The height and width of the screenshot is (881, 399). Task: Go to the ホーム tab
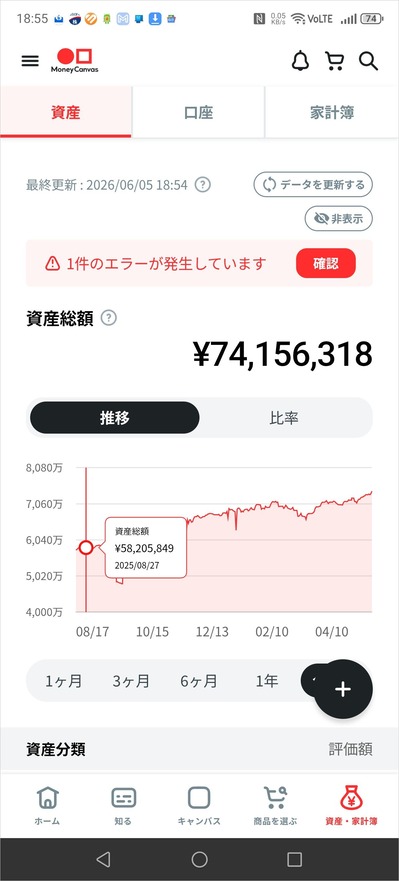[x=47, y=805]
